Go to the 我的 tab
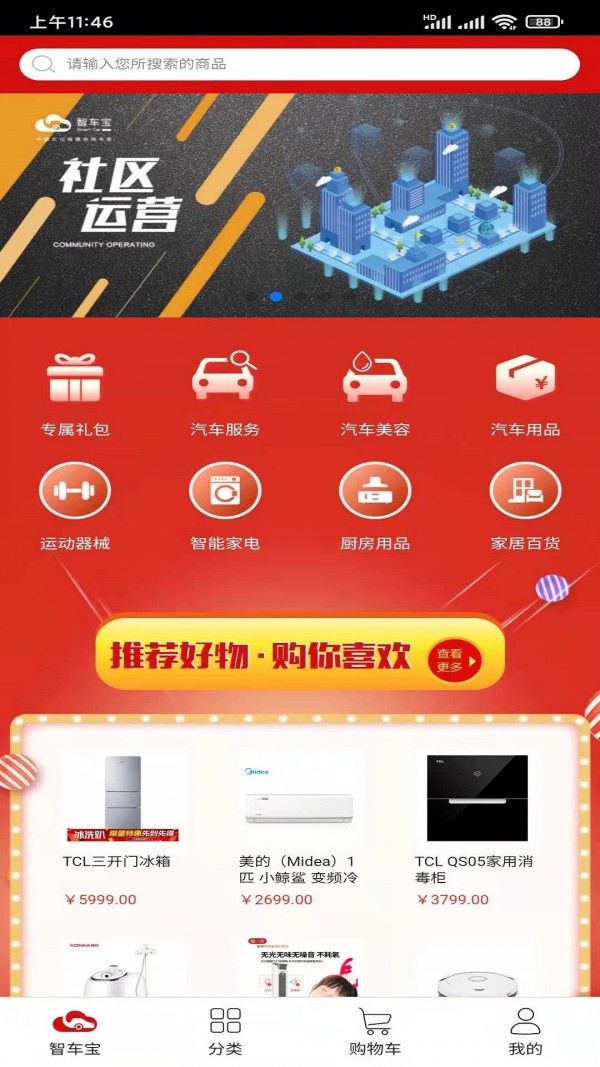 pyautogui.click(x=525, y=1031)
